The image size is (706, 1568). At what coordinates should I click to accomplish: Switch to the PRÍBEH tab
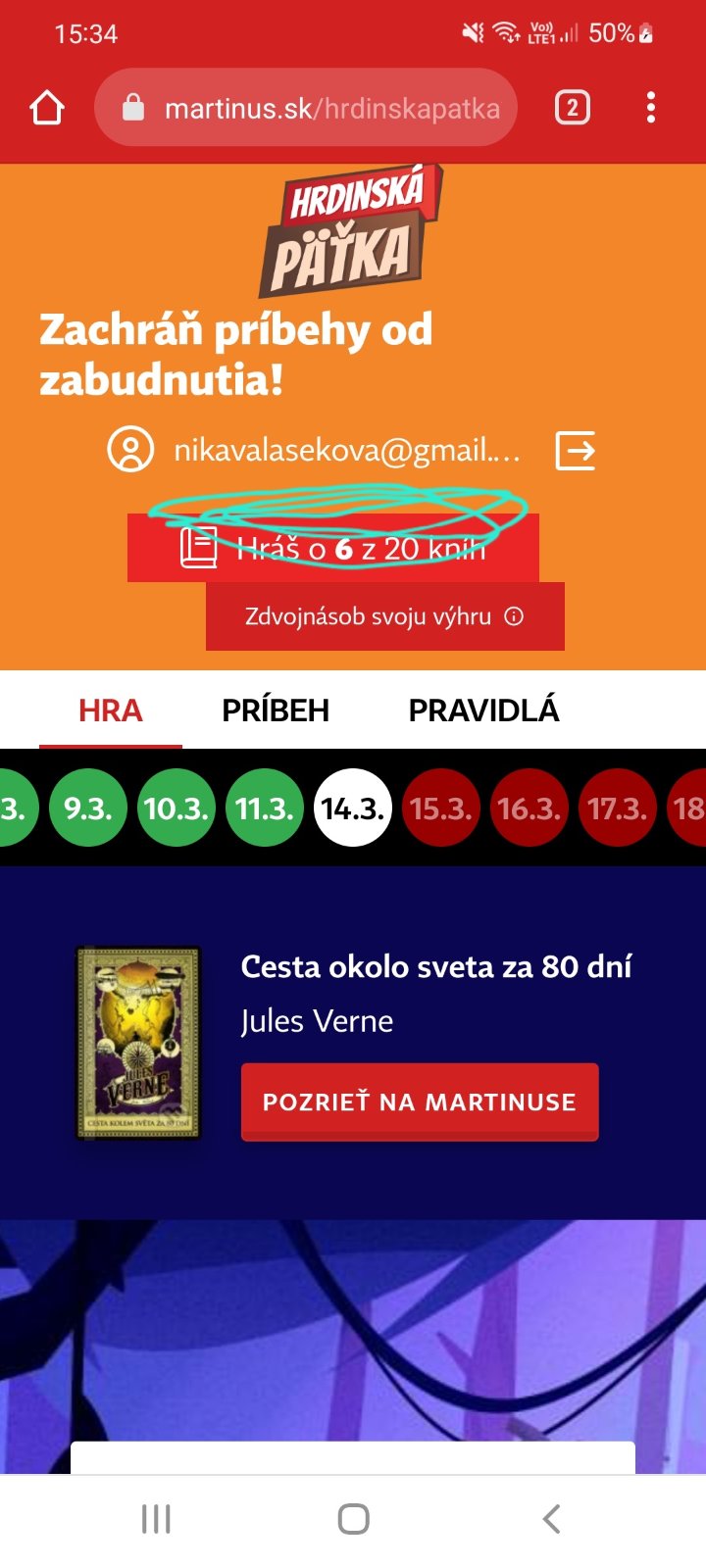pyautogui.click(x=276, y=710)
